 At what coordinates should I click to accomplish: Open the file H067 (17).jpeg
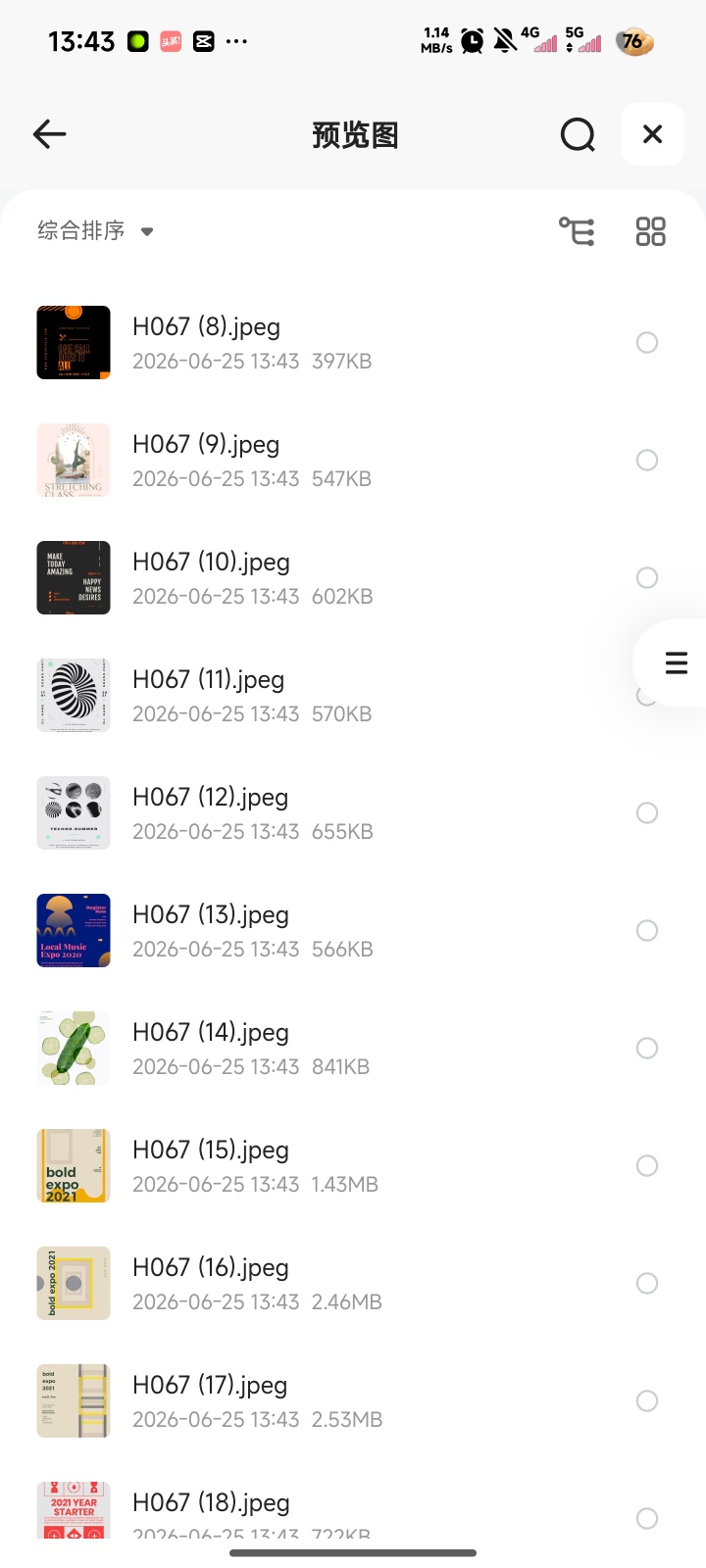pos(353,1401)
